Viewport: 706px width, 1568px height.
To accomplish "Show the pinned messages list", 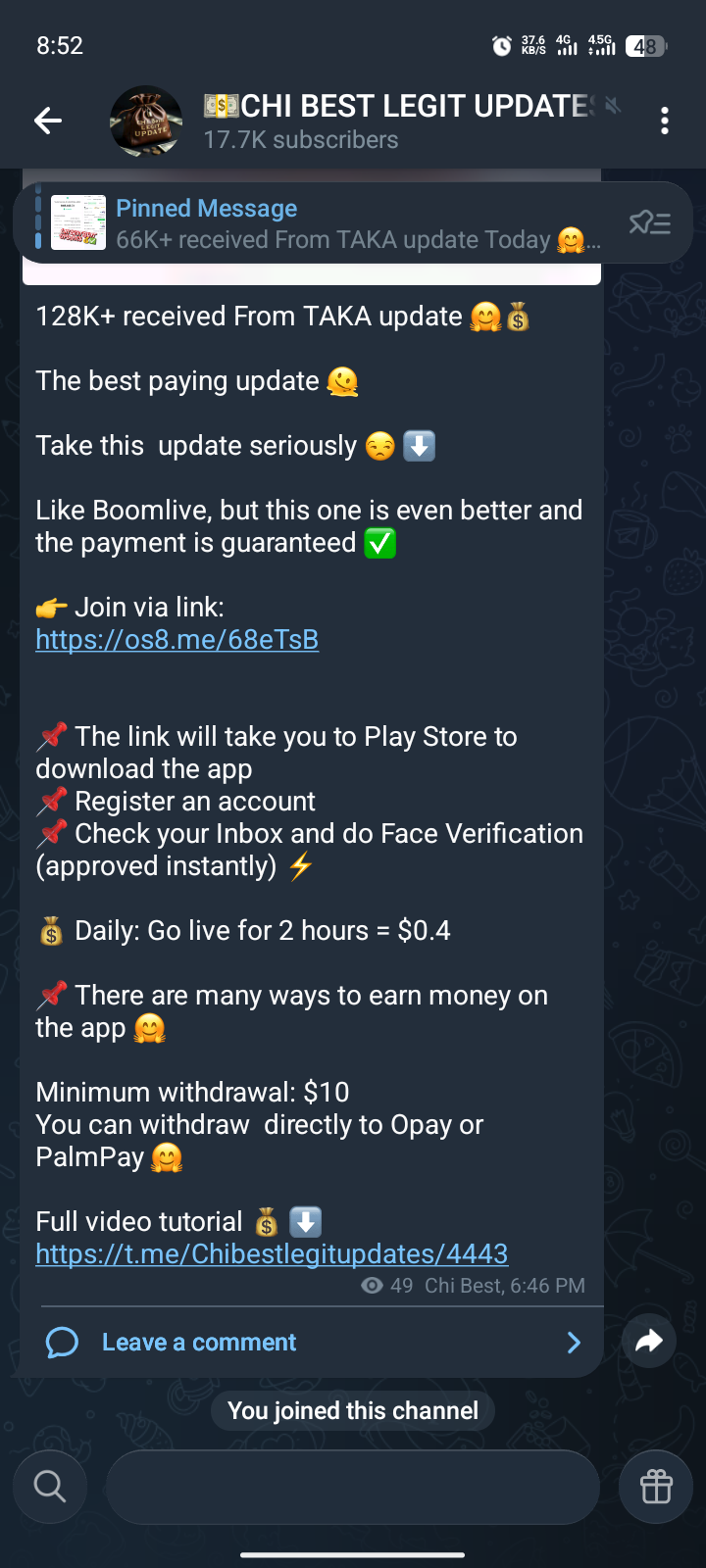I will [x=649, y=223].
